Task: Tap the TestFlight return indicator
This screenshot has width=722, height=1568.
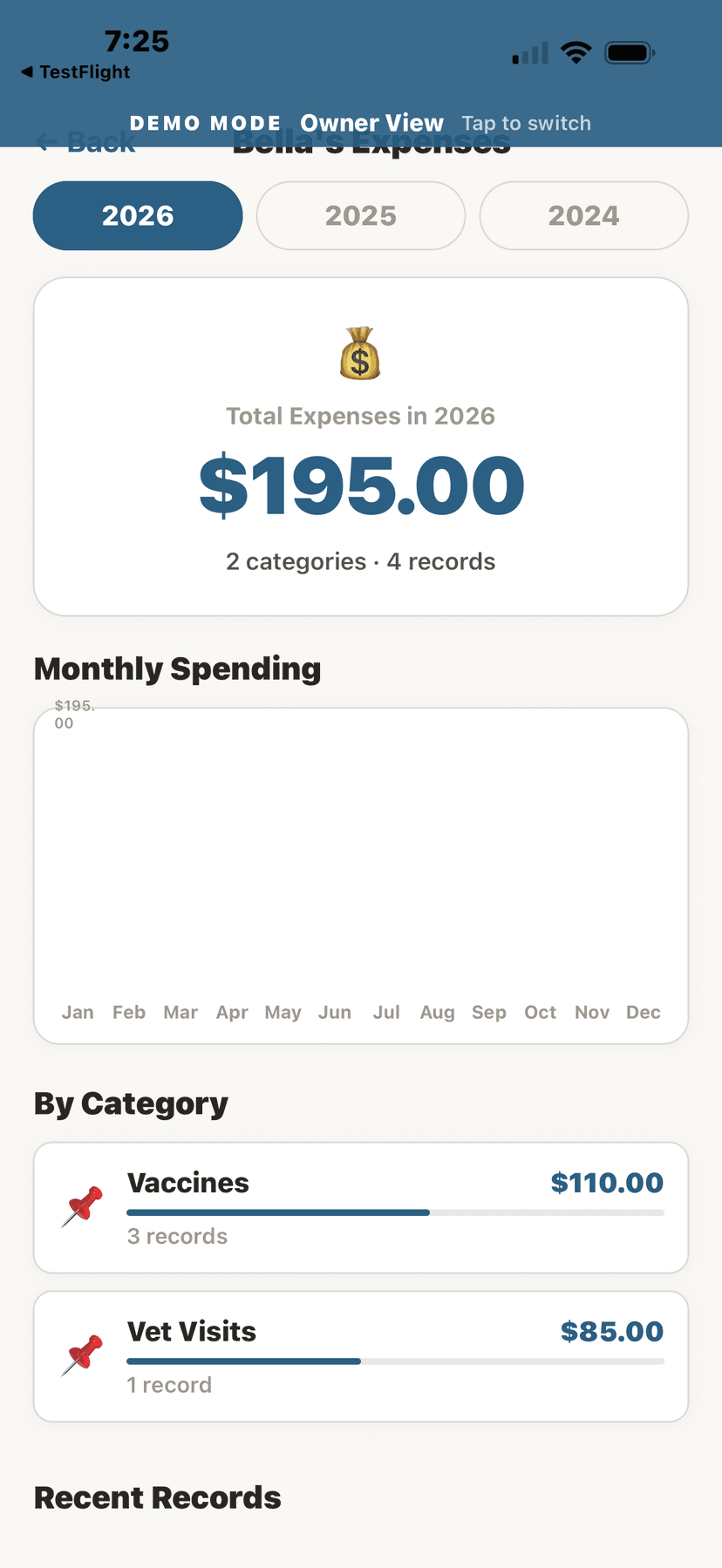Action: pyautogui.click(x=74, y=72)
